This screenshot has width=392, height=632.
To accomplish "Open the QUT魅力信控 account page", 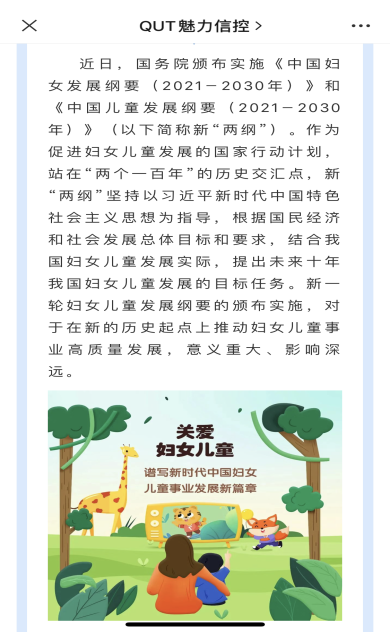I will click(200, 26).
